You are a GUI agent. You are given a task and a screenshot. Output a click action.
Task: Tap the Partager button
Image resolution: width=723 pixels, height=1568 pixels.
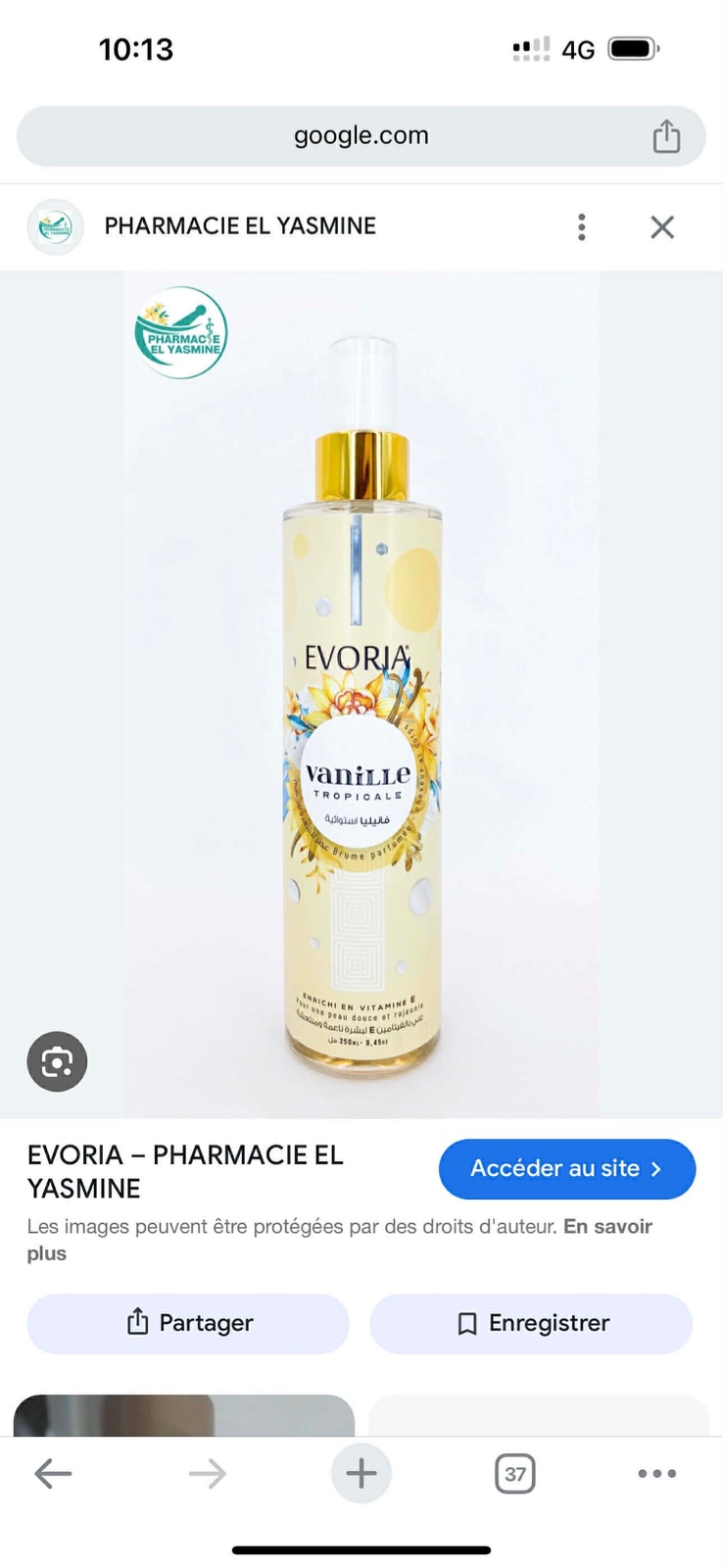coord(188,1323)
